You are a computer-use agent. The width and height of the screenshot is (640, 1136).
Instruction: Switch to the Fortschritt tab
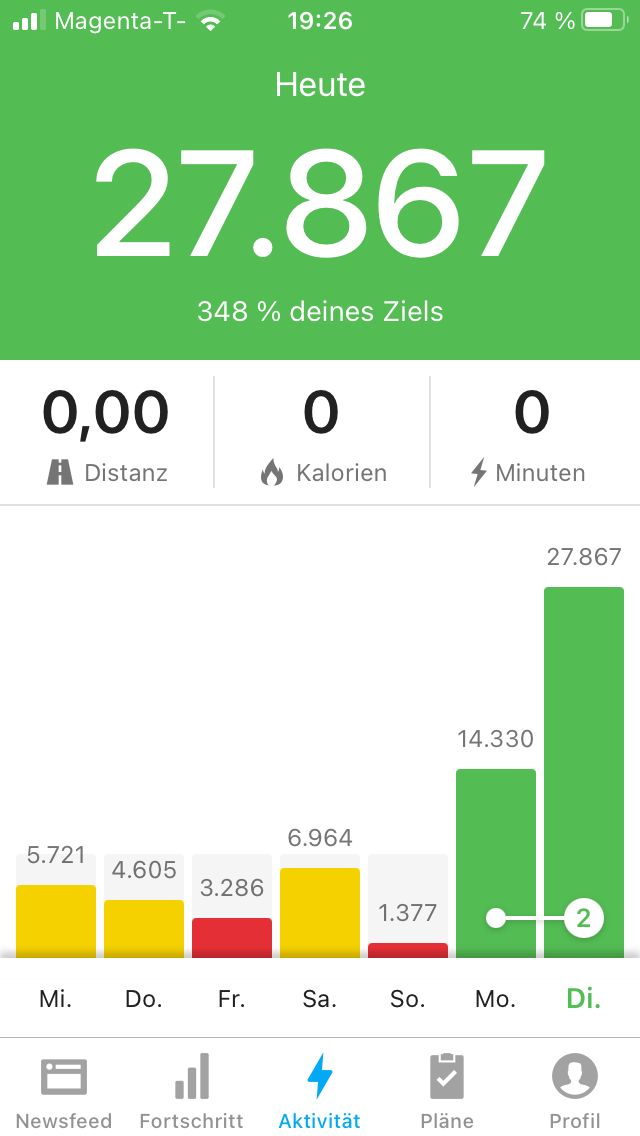tap(191, 1090)
